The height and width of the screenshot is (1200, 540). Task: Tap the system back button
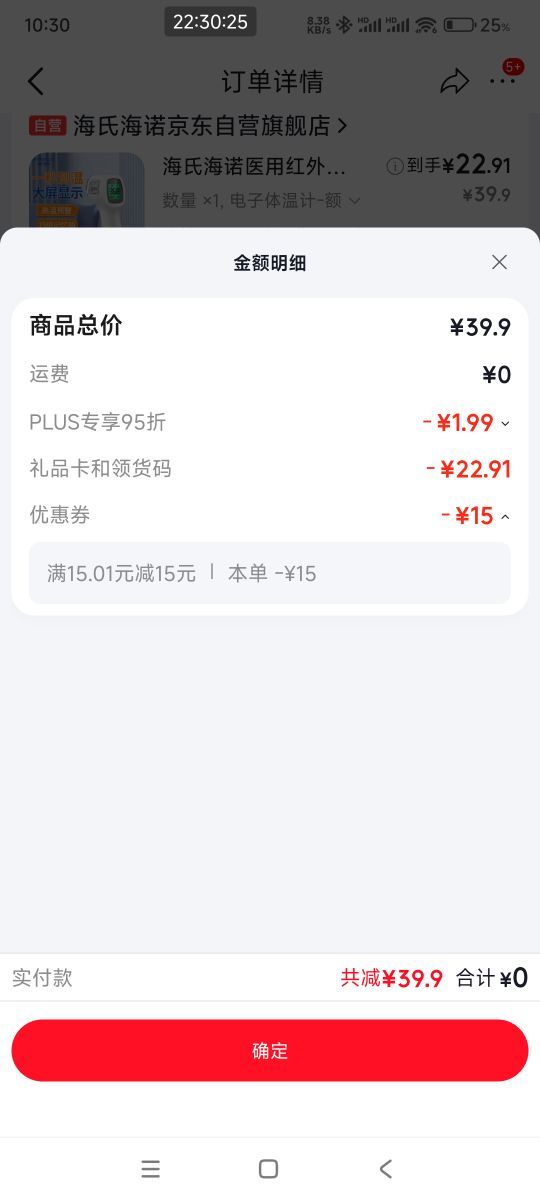tap(386, 1168)
